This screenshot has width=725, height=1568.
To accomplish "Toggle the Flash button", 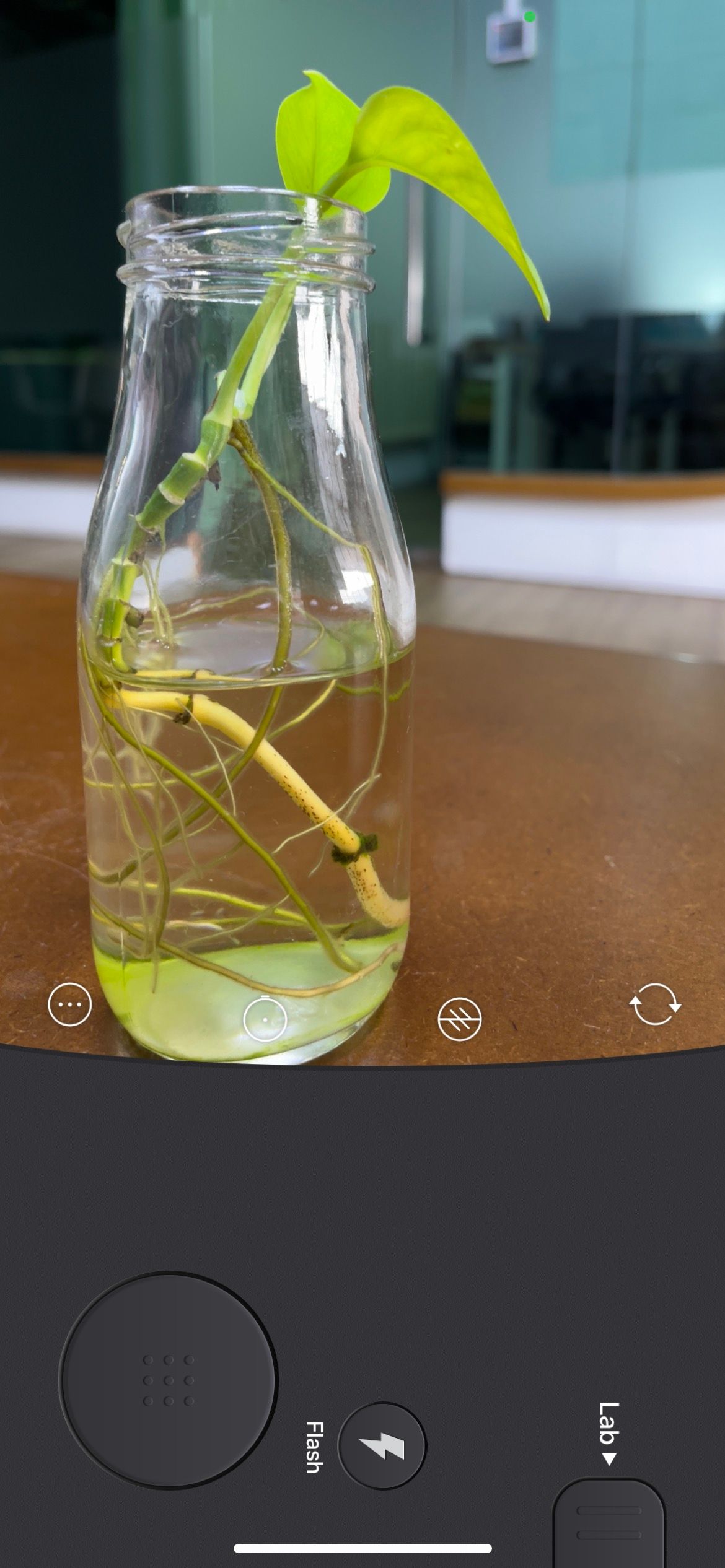I will (x=382, y=1447).
